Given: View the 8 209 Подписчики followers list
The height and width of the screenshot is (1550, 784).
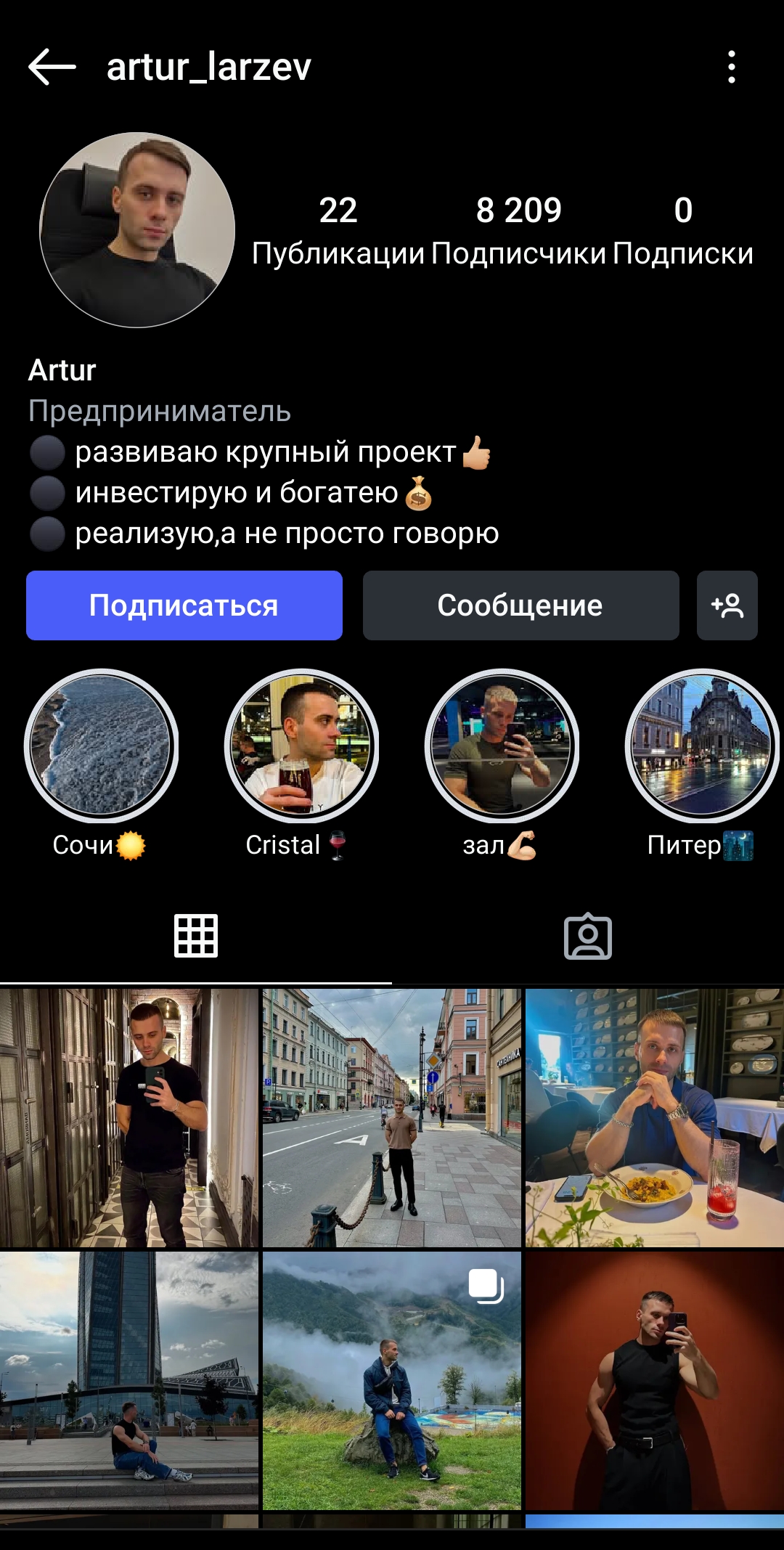Looking at the screenshot, I should tap(518, 229).
